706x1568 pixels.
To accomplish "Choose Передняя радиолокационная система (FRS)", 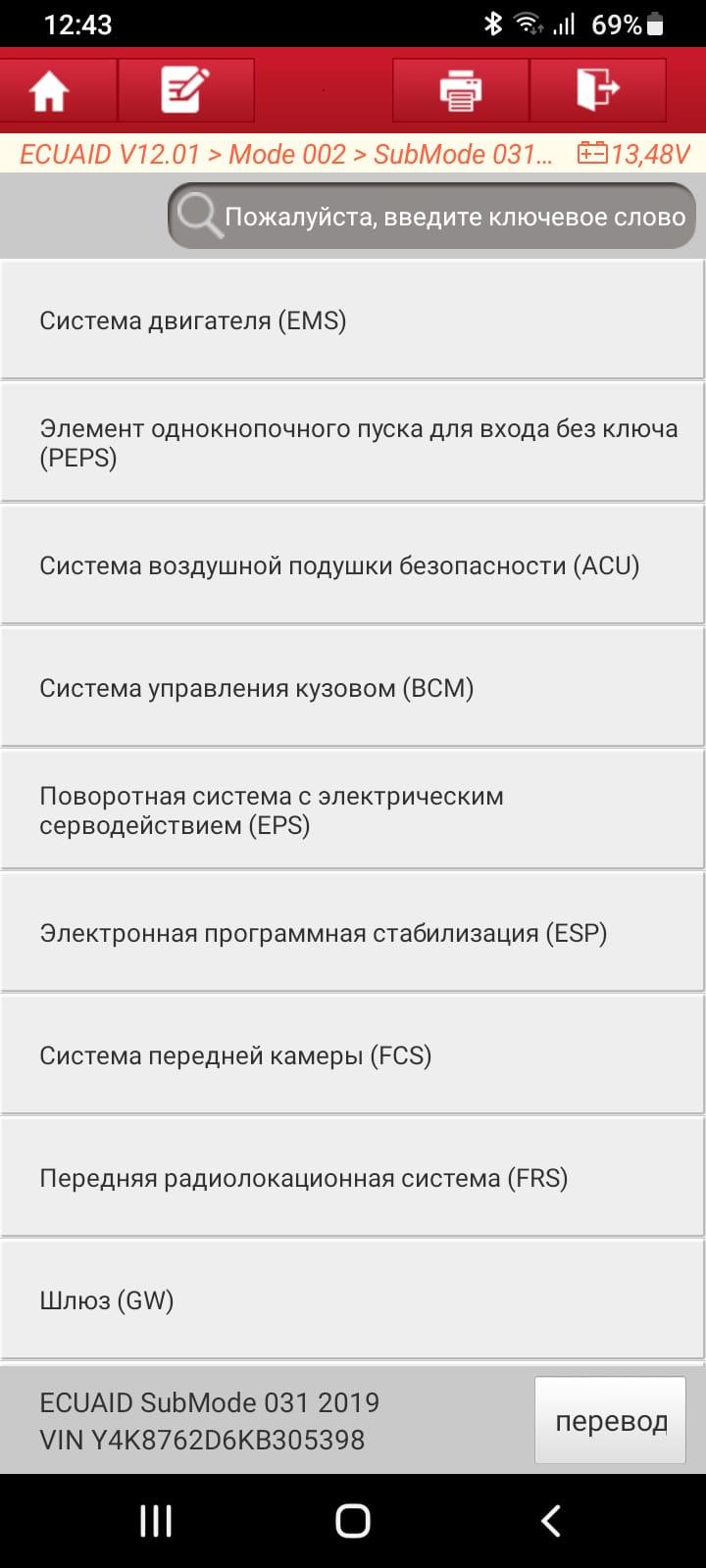I will click(352, 1178).
